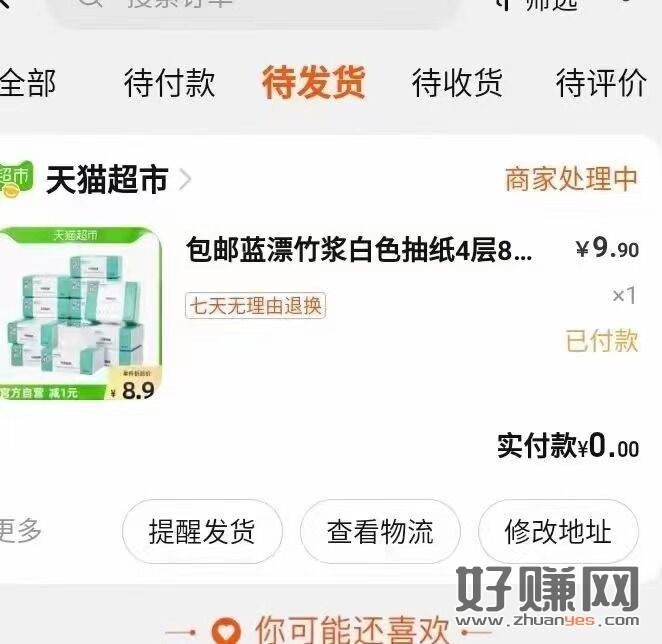The height and width of the screenshot is (644, 662).
Task: Switch to the 待付款 tab
Action: click(169, 83)
